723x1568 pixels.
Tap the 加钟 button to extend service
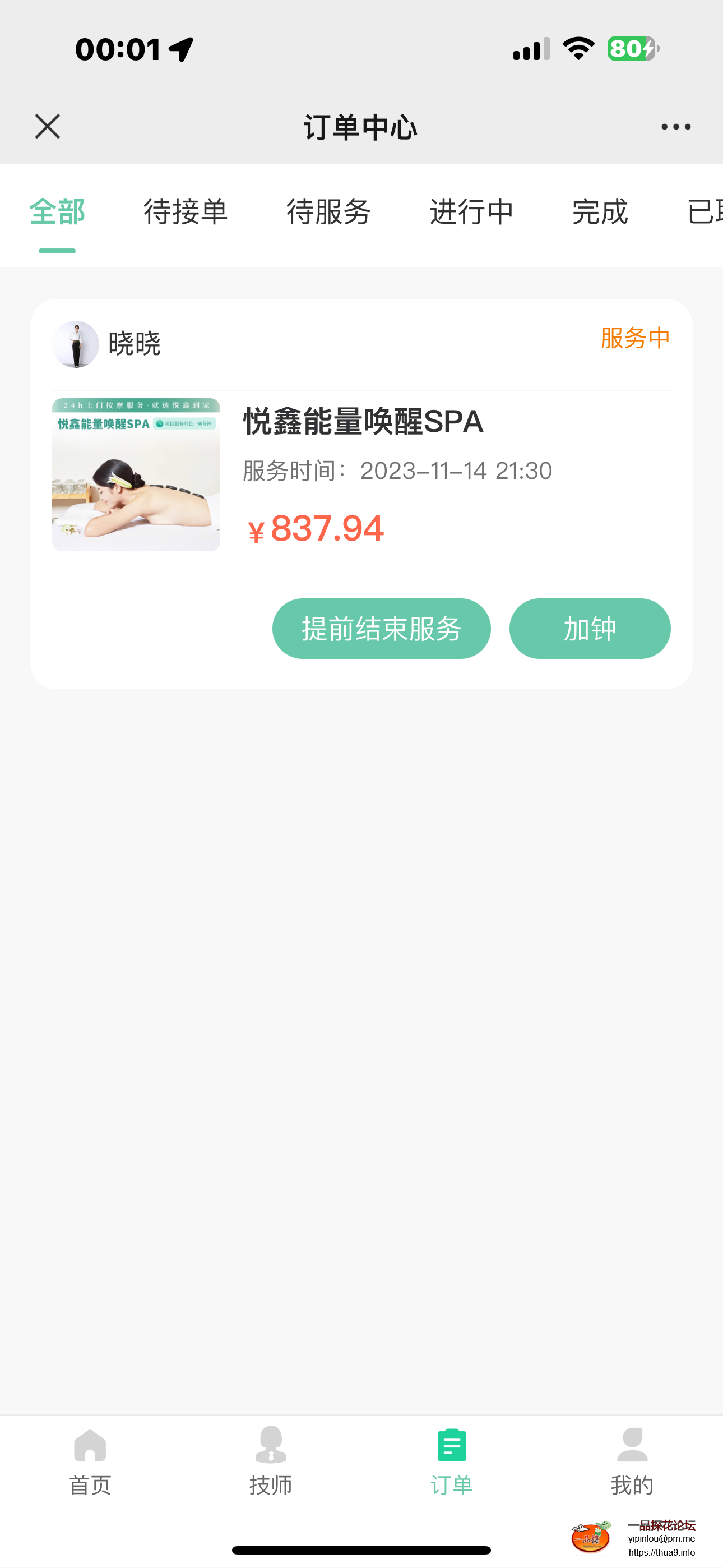590,628
